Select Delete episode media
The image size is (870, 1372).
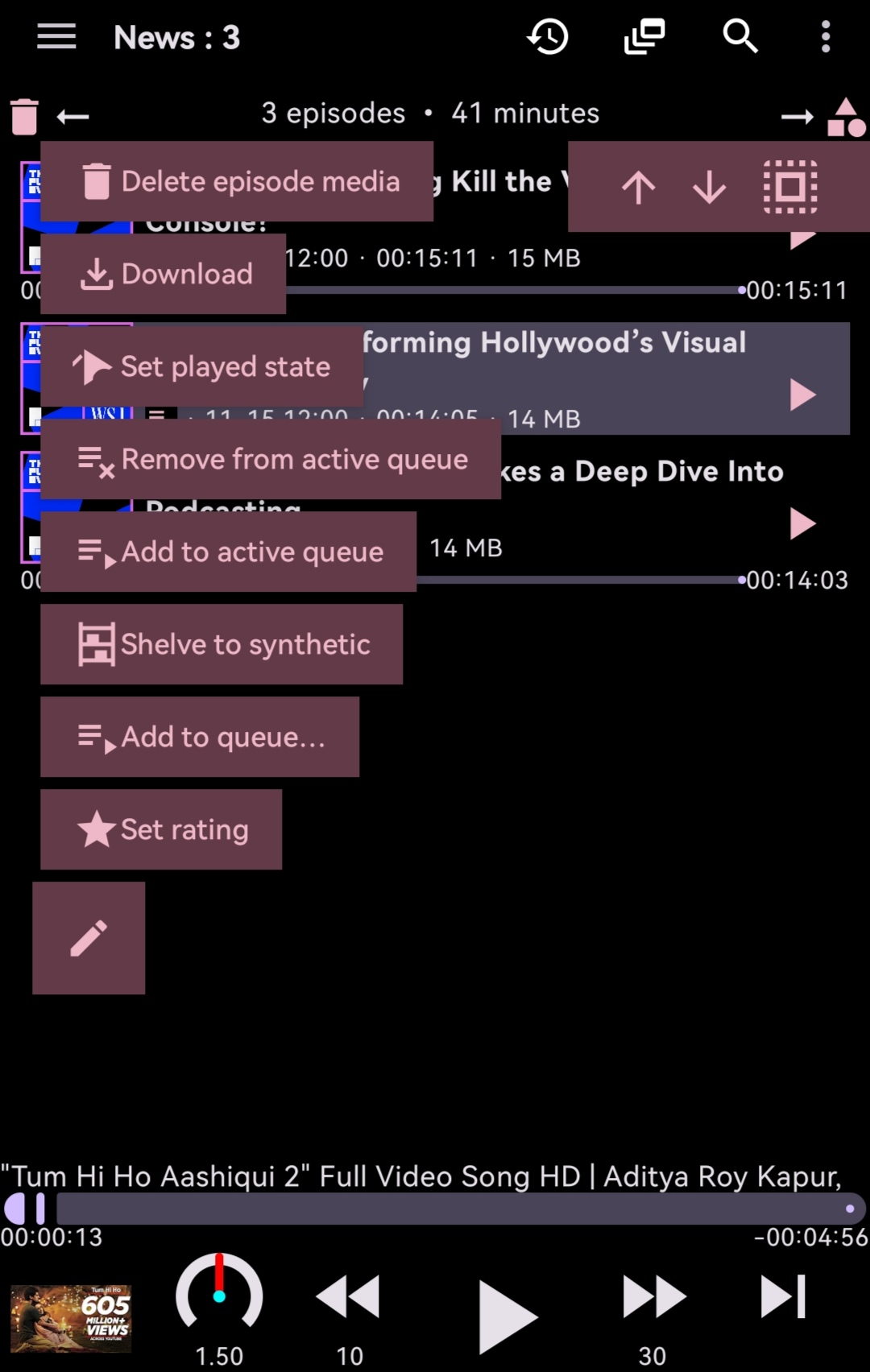tap(237, 182)
